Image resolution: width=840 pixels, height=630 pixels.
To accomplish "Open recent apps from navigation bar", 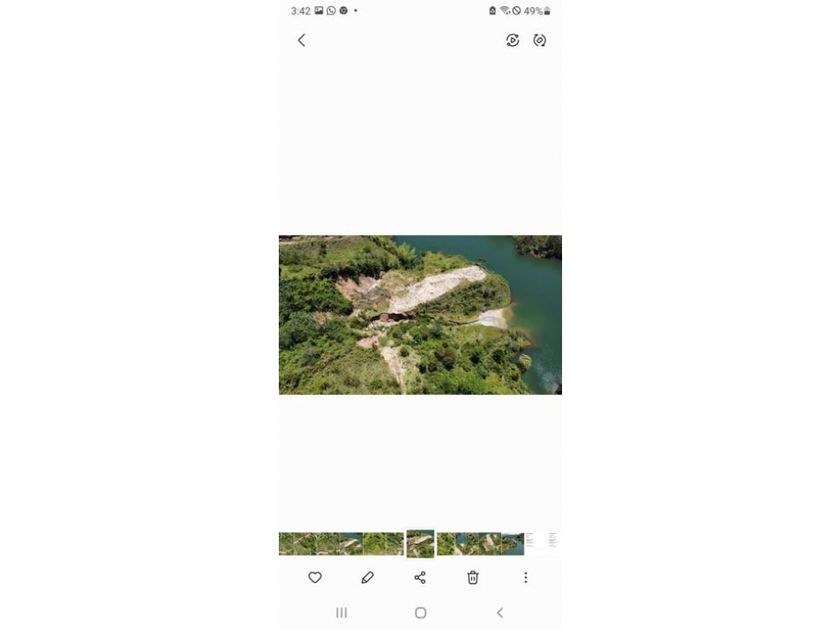I will click(x=341, y=612).
